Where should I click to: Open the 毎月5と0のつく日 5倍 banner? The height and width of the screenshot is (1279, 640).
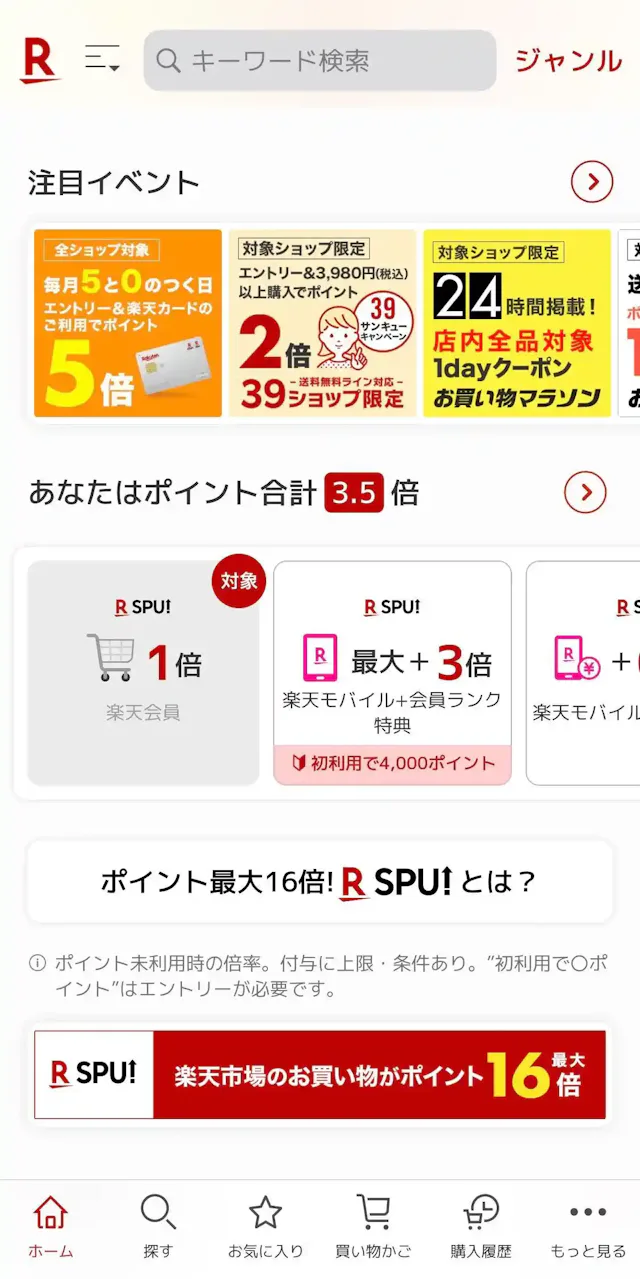pyautogui.click(x=128, y=323)
